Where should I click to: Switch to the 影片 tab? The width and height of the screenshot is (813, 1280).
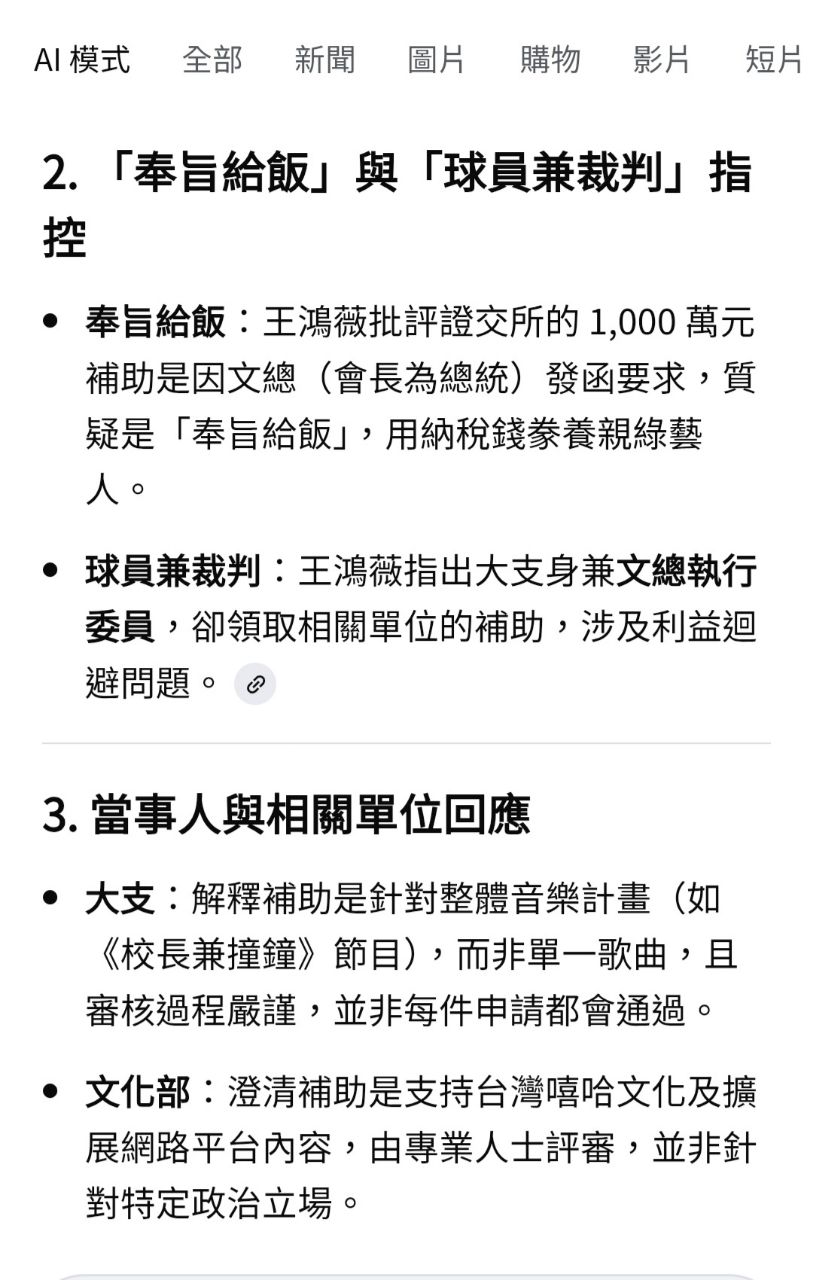661,60
